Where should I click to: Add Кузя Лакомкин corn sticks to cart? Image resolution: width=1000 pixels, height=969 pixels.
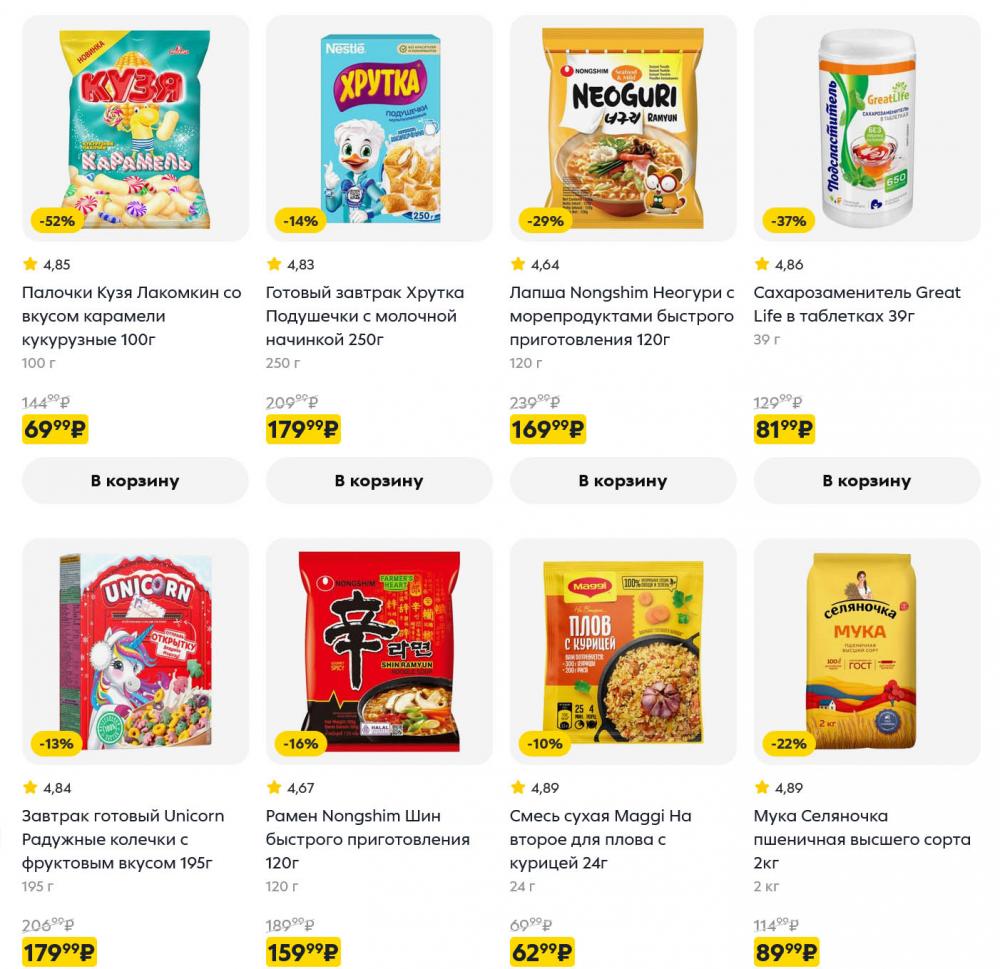(135, 480)
